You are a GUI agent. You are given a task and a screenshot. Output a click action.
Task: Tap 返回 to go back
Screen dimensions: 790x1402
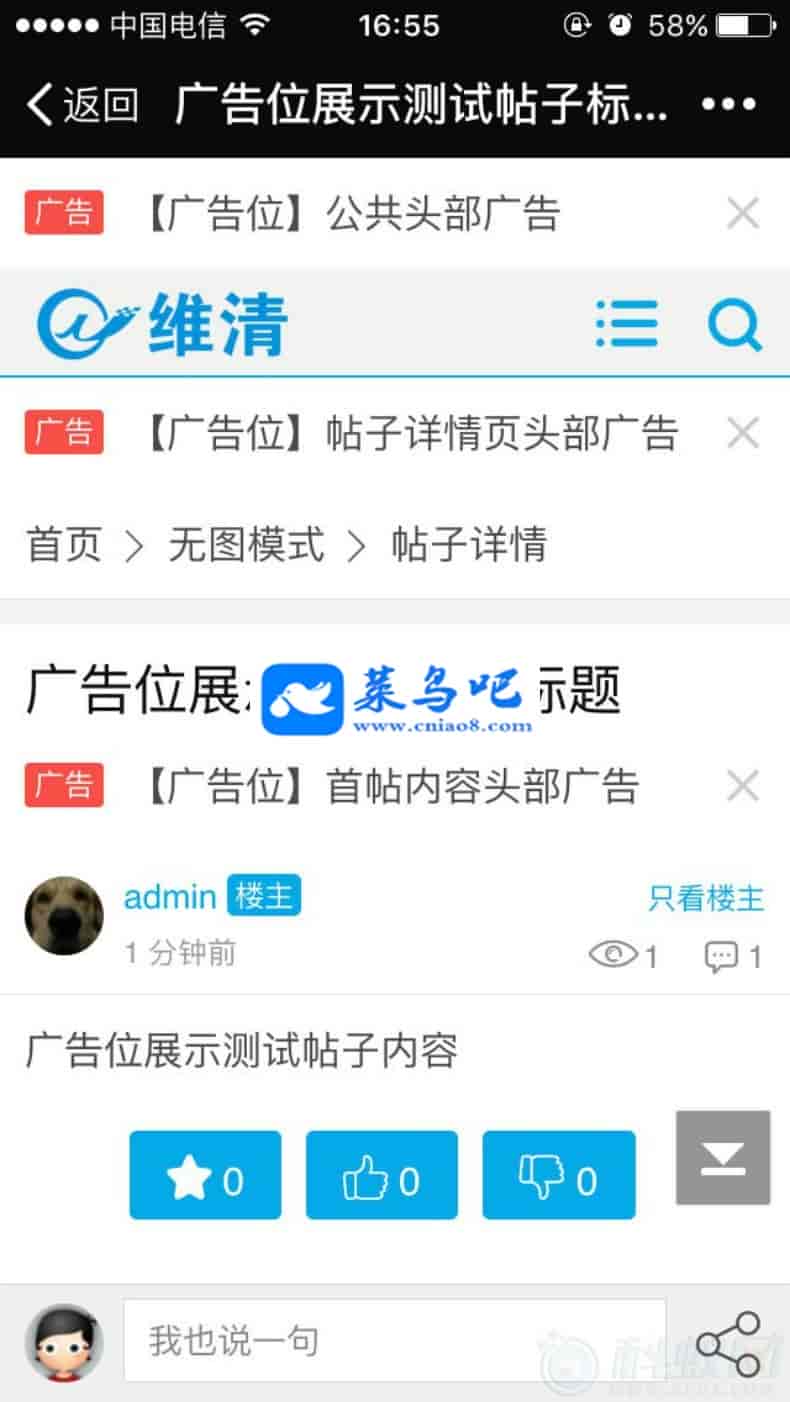82,104
